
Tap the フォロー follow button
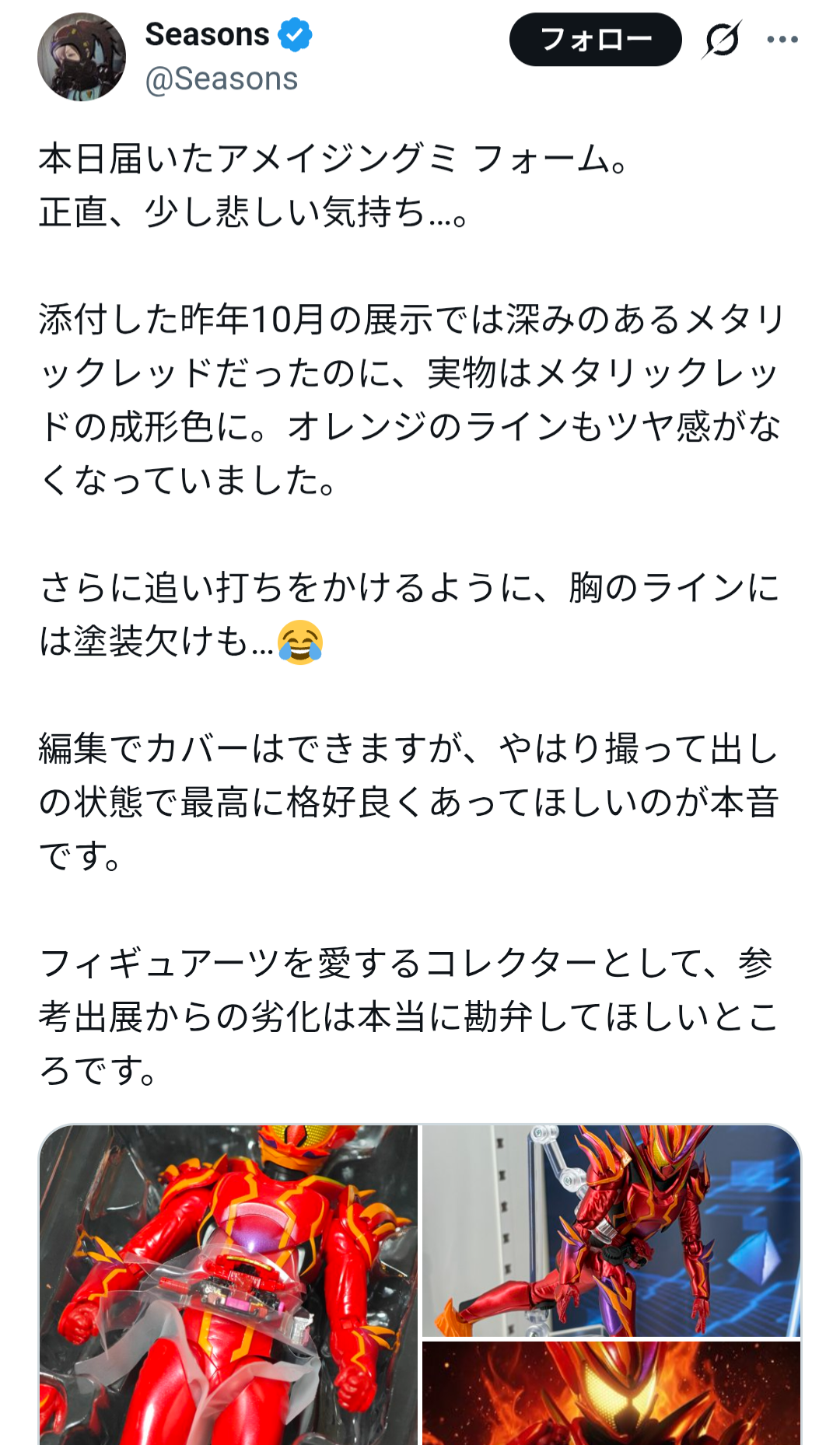(595, 40)
